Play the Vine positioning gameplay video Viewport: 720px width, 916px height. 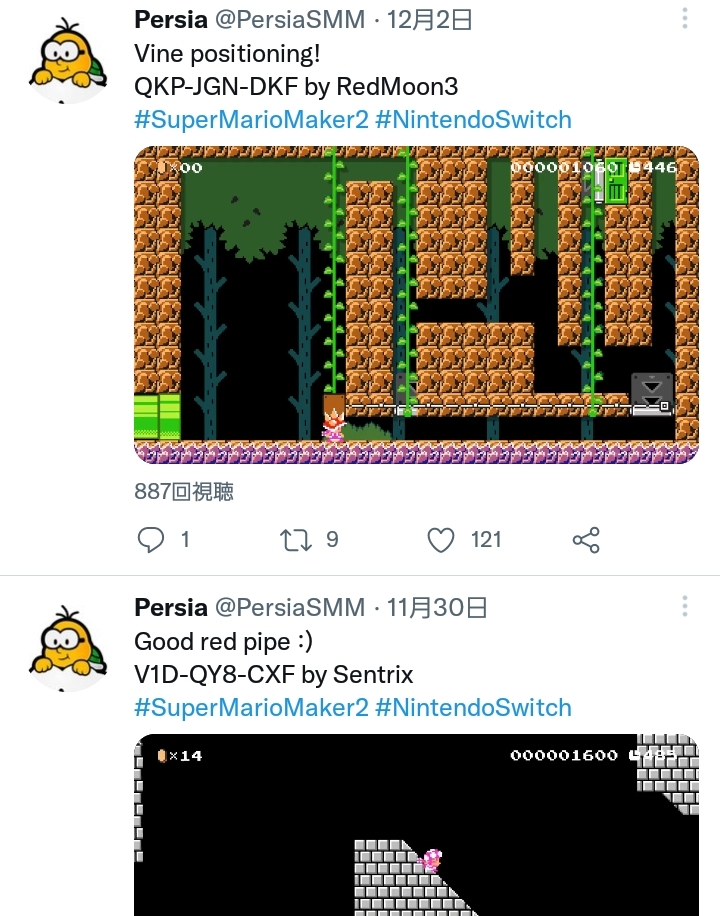416,305
